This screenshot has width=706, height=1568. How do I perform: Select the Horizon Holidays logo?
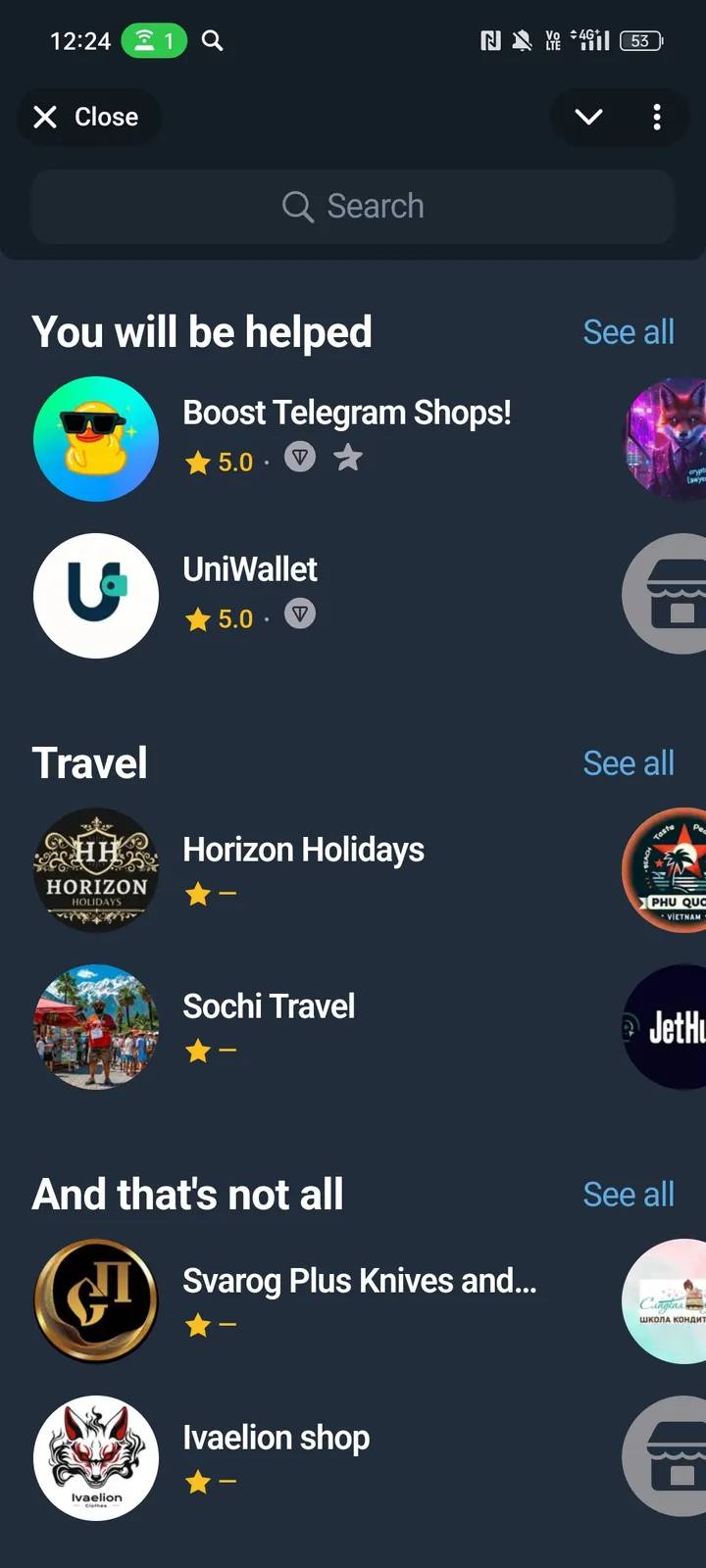95,871
